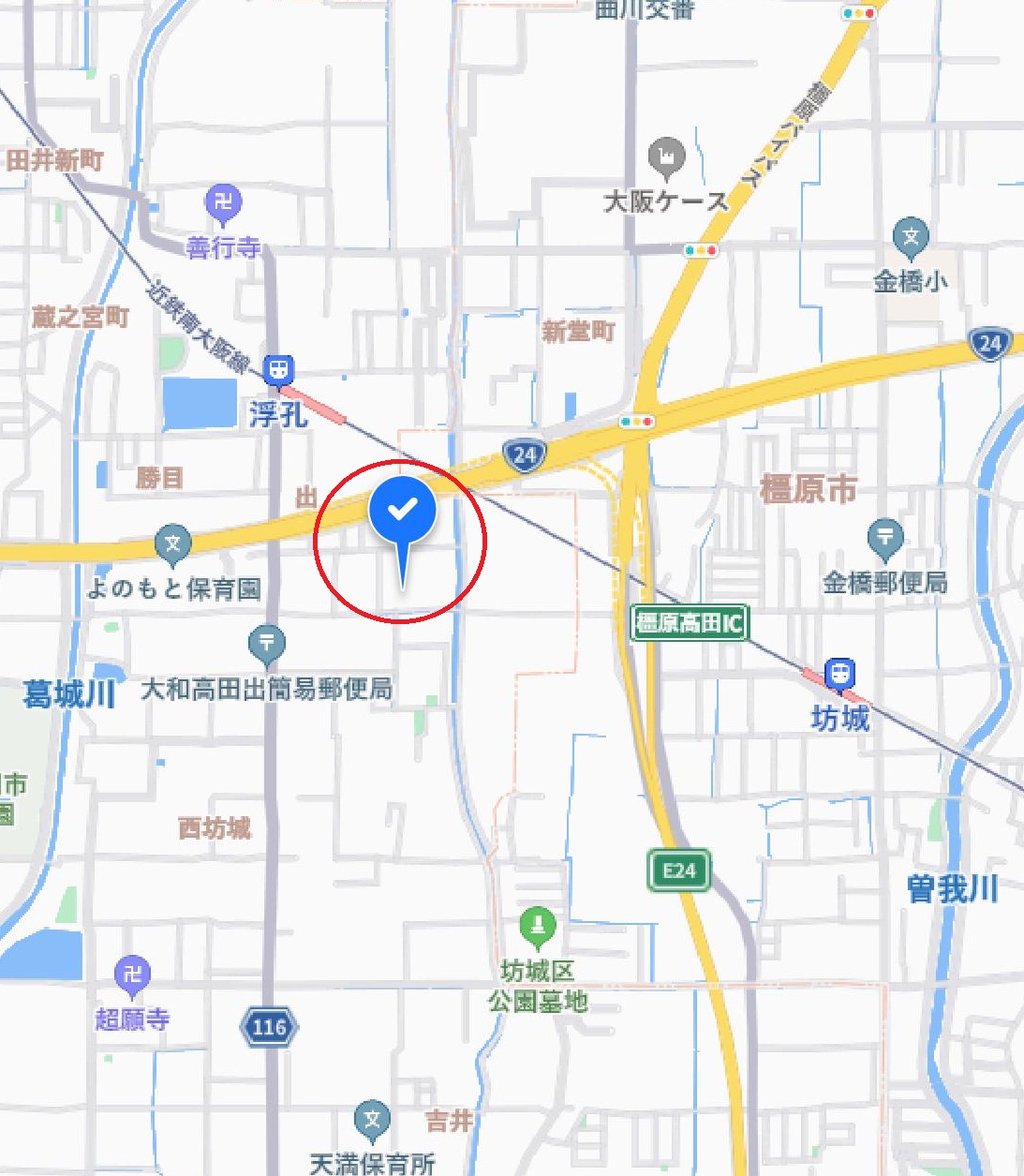Select the 坊城 station marker
Image resolution: width=1024 pixels, height=1176 pixels.
coord(839,675)
